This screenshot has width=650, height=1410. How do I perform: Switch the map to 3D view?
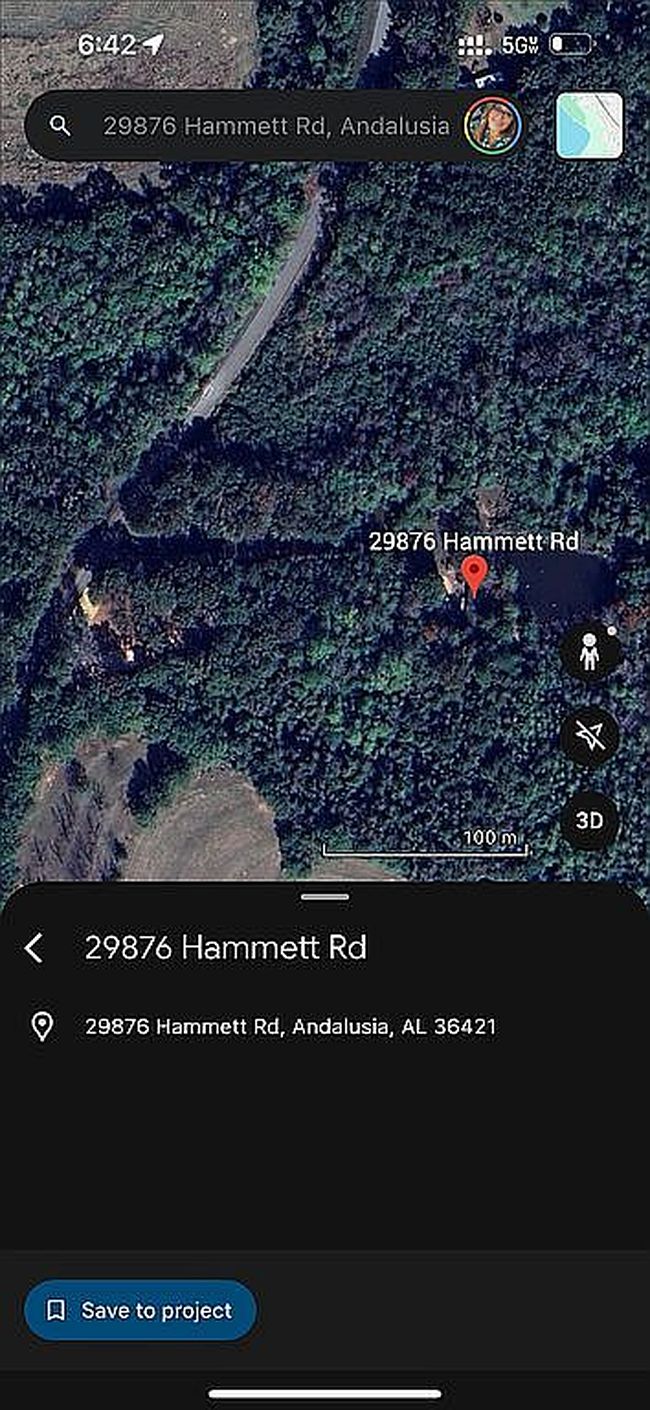pos(590,821)
